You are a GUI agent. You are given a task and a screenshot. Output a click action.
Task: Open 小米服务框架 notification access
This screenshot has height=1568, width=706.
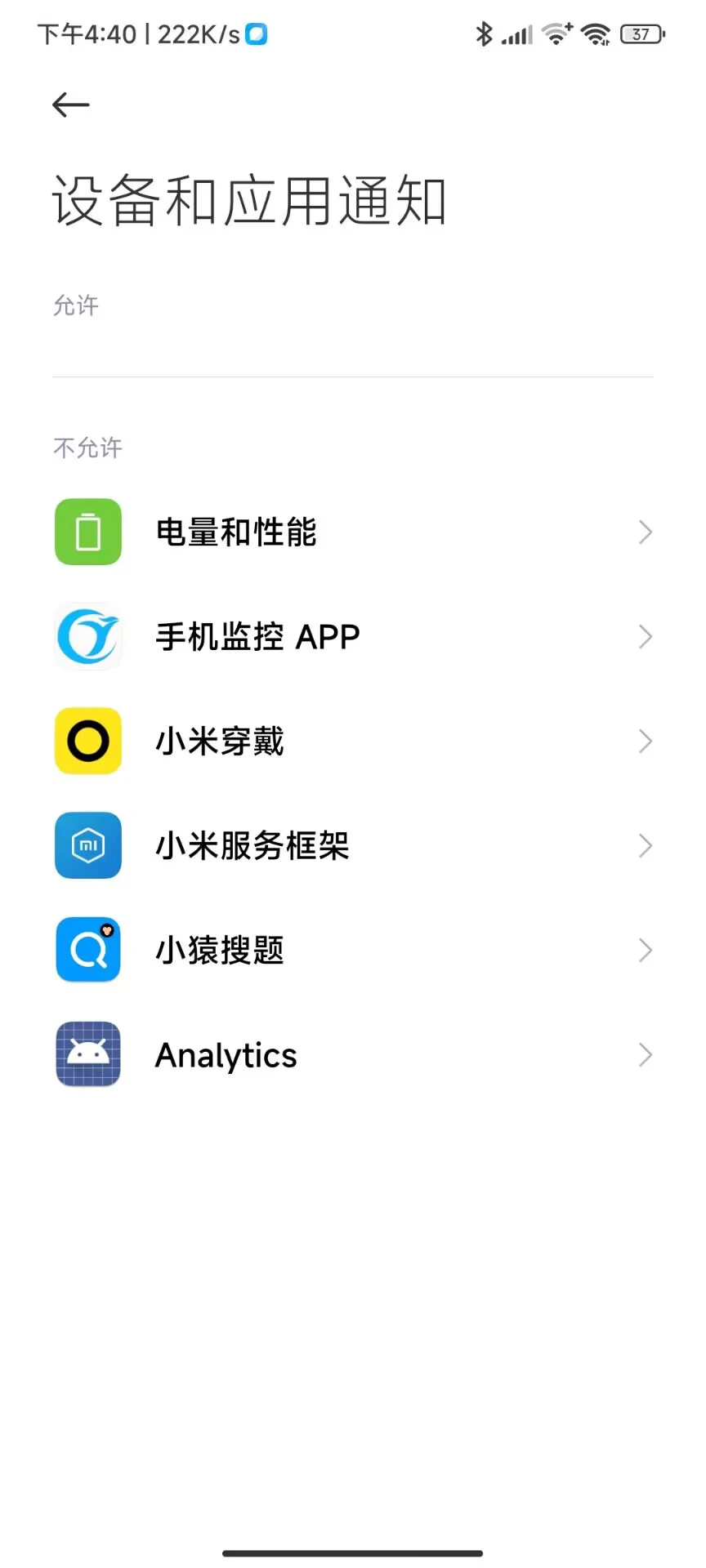353,845
